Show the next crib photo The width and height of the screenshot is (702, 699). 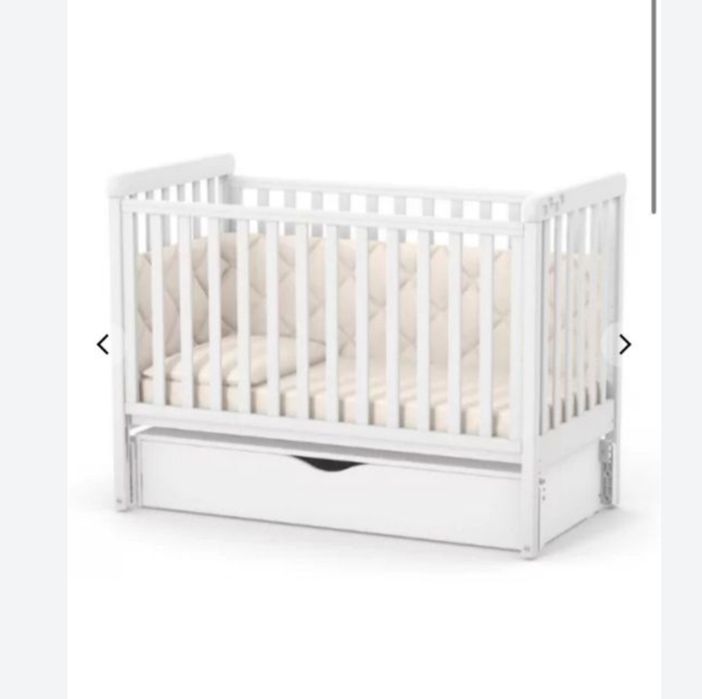(625, 345)
